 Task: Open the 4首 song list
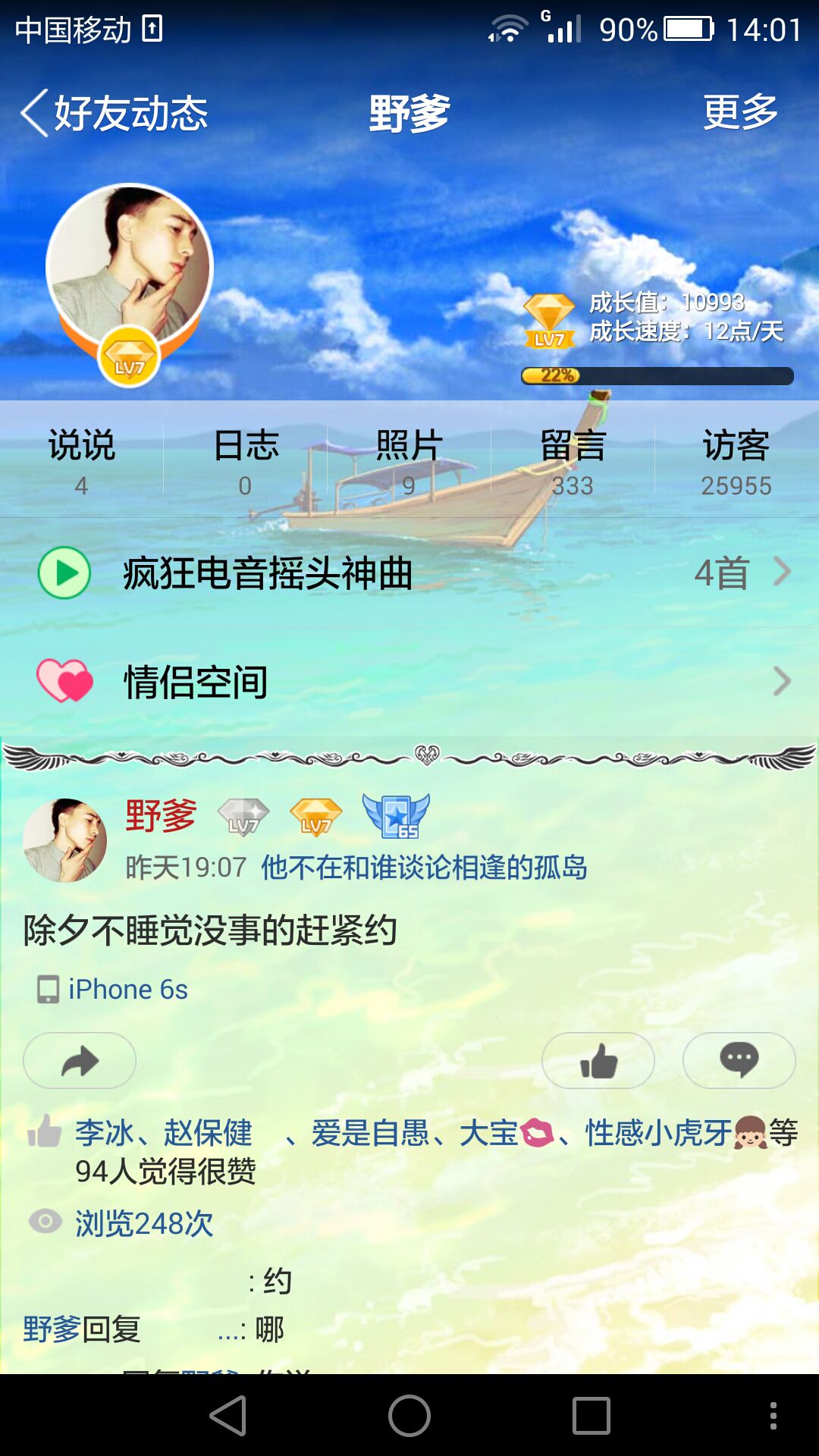739,573
